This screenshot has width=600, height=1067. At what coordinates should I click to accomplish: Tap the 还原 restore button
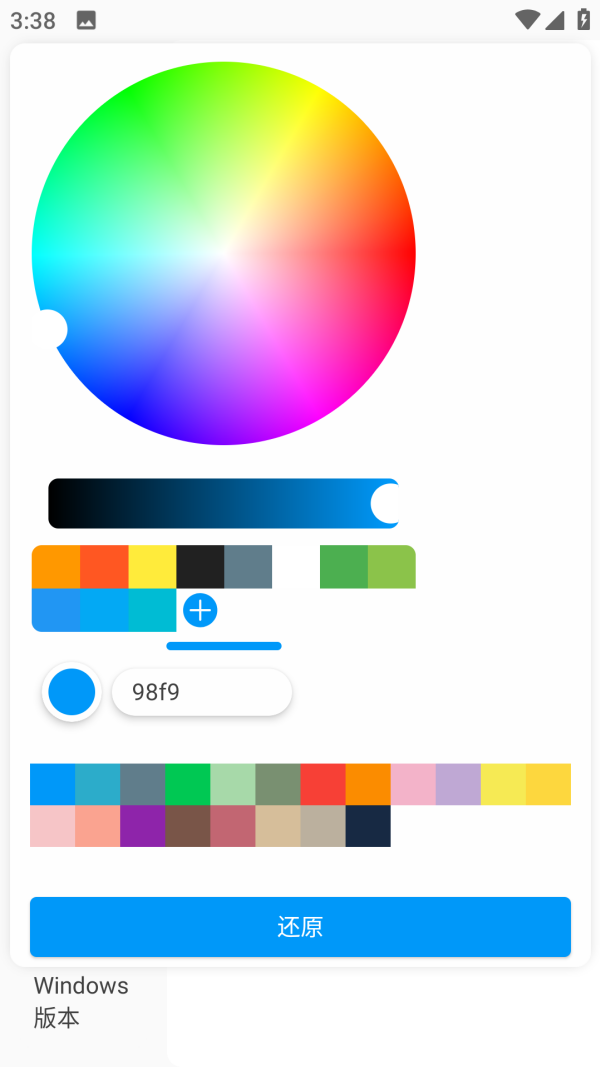point(300,926)
